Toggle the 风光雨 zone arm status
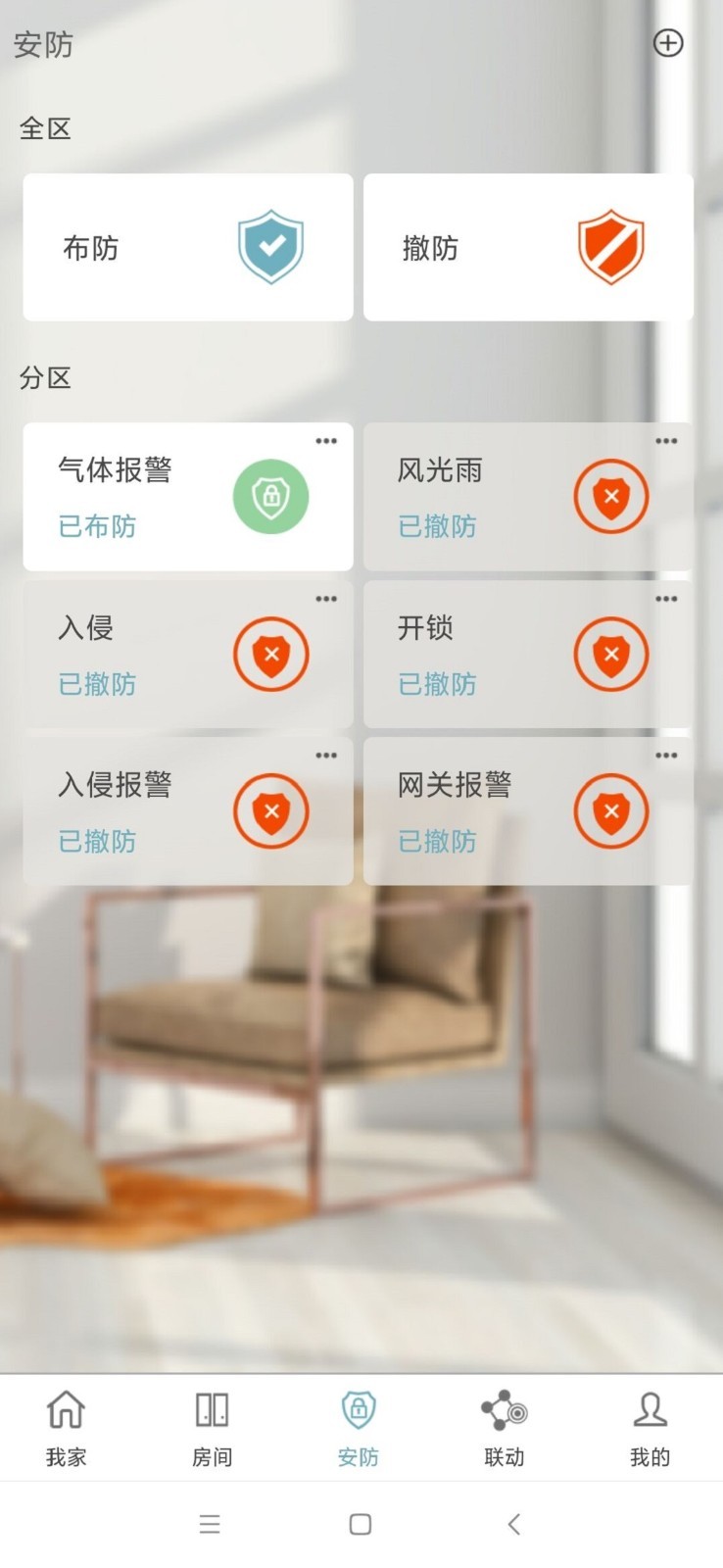 (611, 497)
